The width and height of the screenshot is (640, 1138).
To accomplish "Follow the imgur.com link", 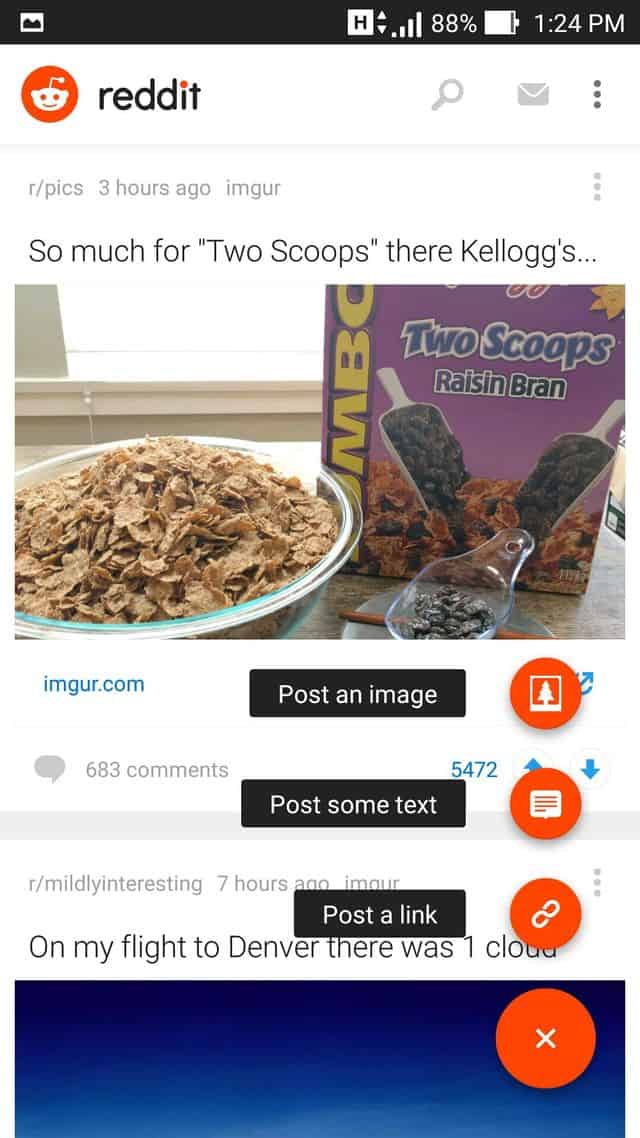I will [x=94, y=684].
